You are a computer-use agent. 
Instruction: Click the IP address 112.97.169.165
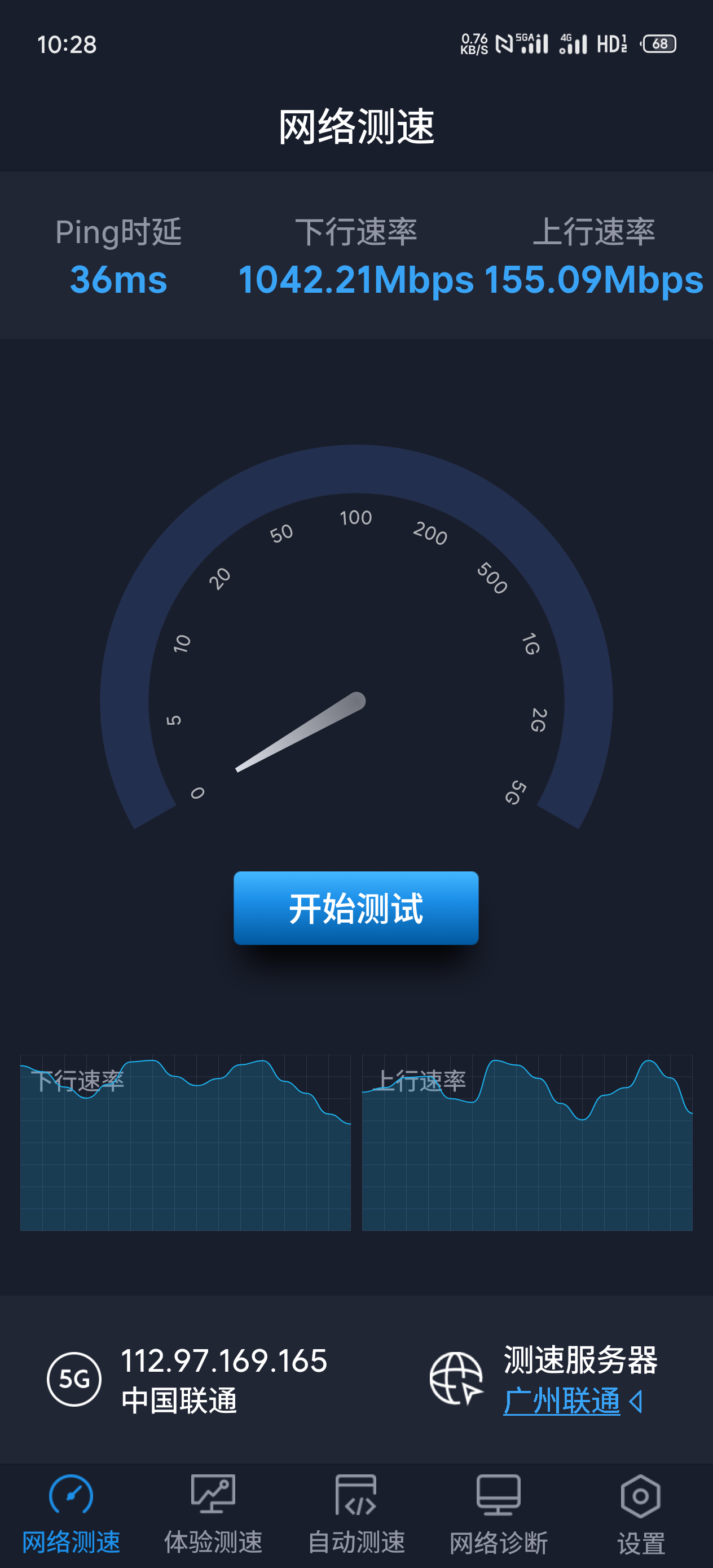pyautogui.click(x=225, y=1363)
